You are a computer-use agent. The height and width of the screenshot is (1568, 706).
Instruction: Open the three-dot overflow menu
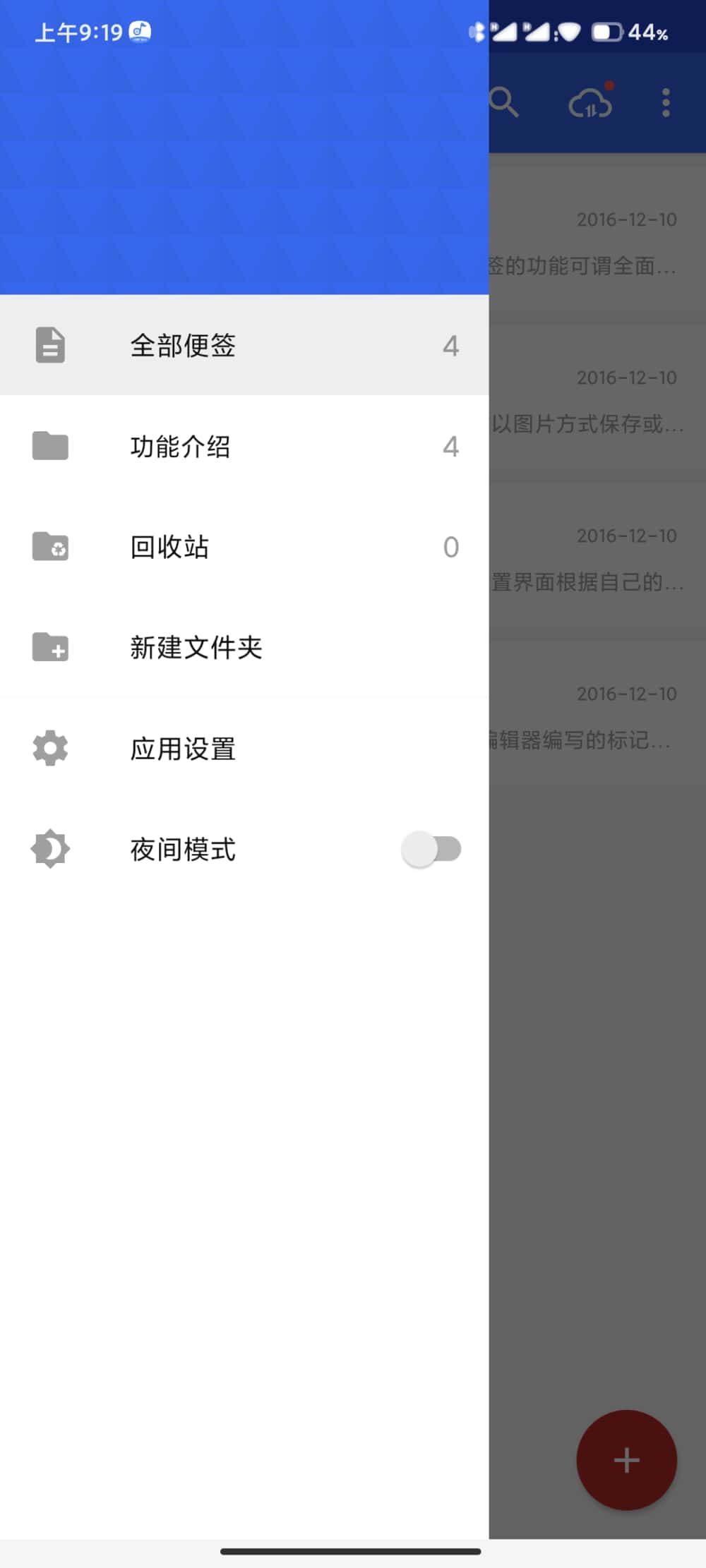point(665,103)
